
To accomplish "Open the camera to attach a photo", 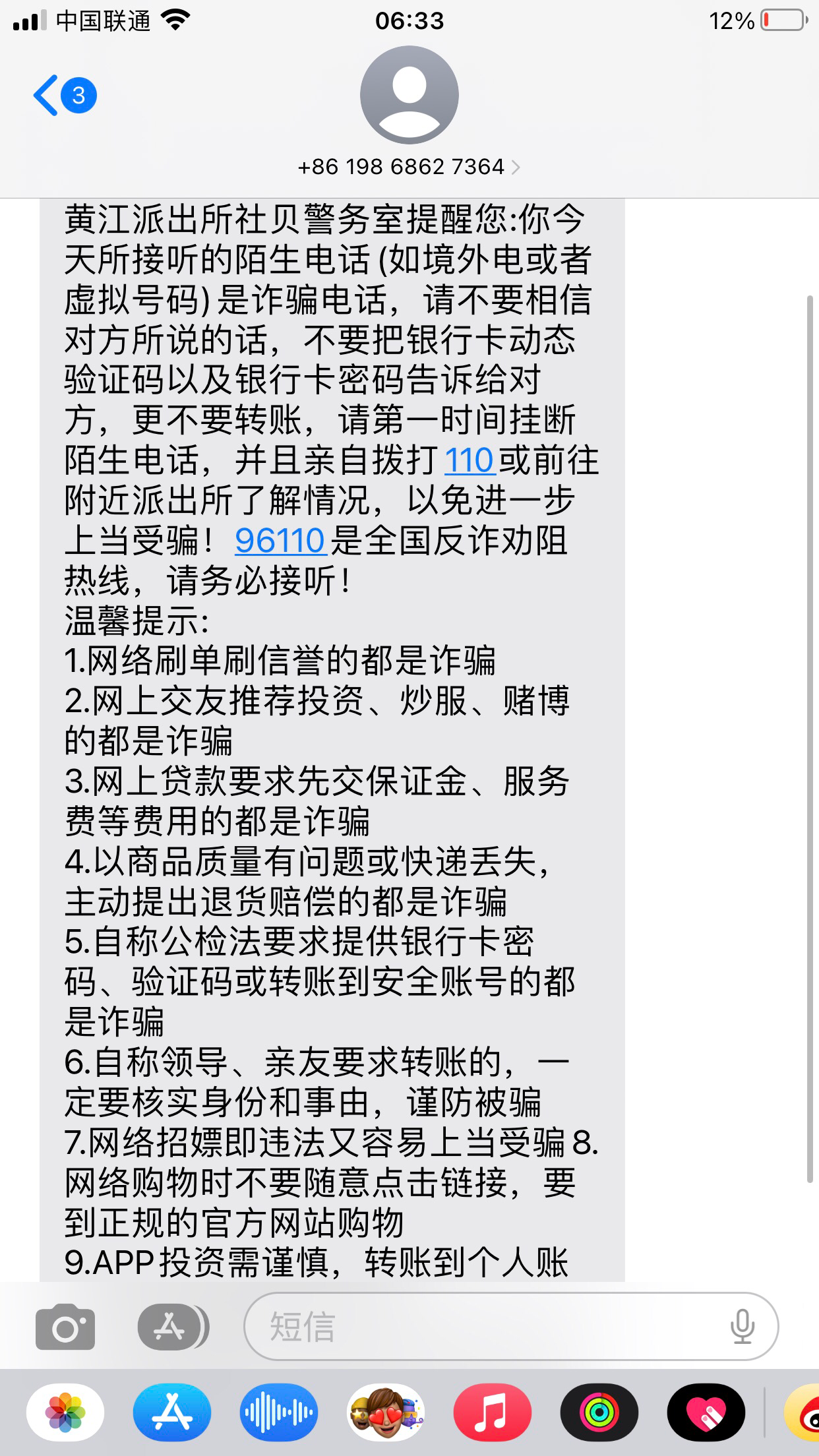I will click(65, 1326).
